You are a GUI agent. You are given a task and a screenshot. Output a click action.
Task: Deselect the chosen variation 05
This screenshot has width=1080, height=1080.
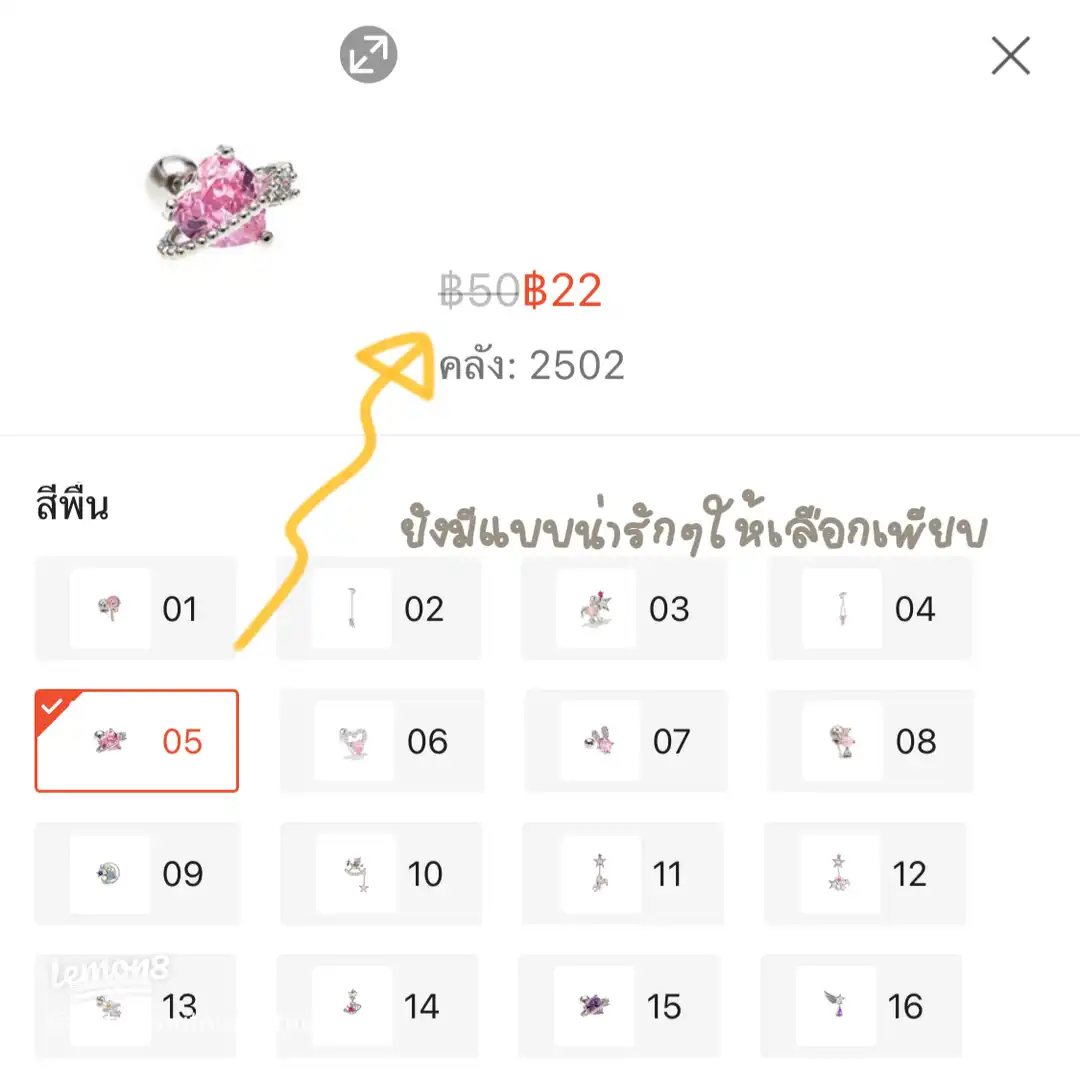click(x=137, y=741)
